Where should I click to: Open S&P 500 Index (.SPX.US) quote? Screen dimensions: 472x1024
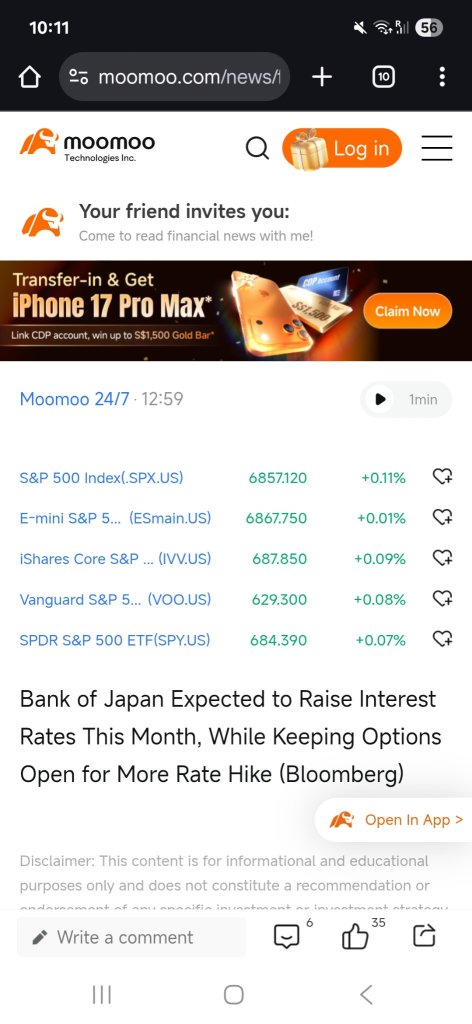tap(101, 477)
